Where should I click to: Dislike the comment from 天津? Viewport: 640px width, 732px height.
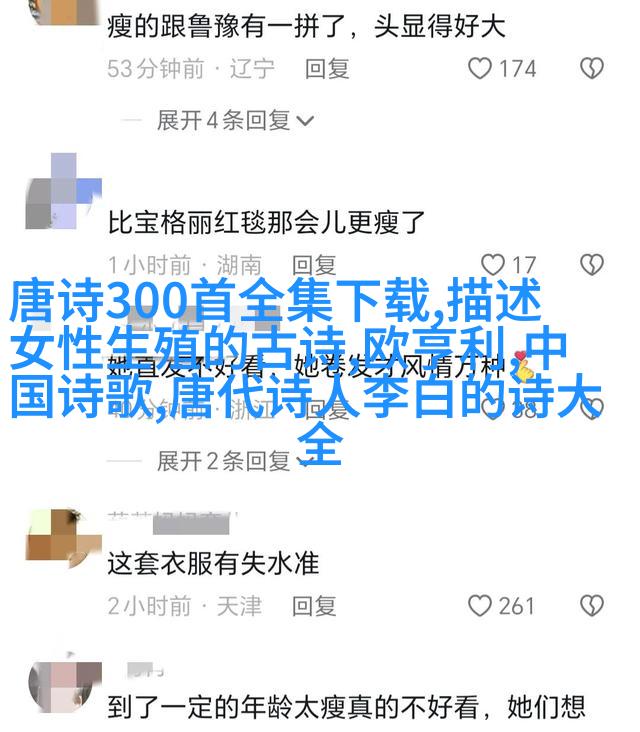click(593, 605)
